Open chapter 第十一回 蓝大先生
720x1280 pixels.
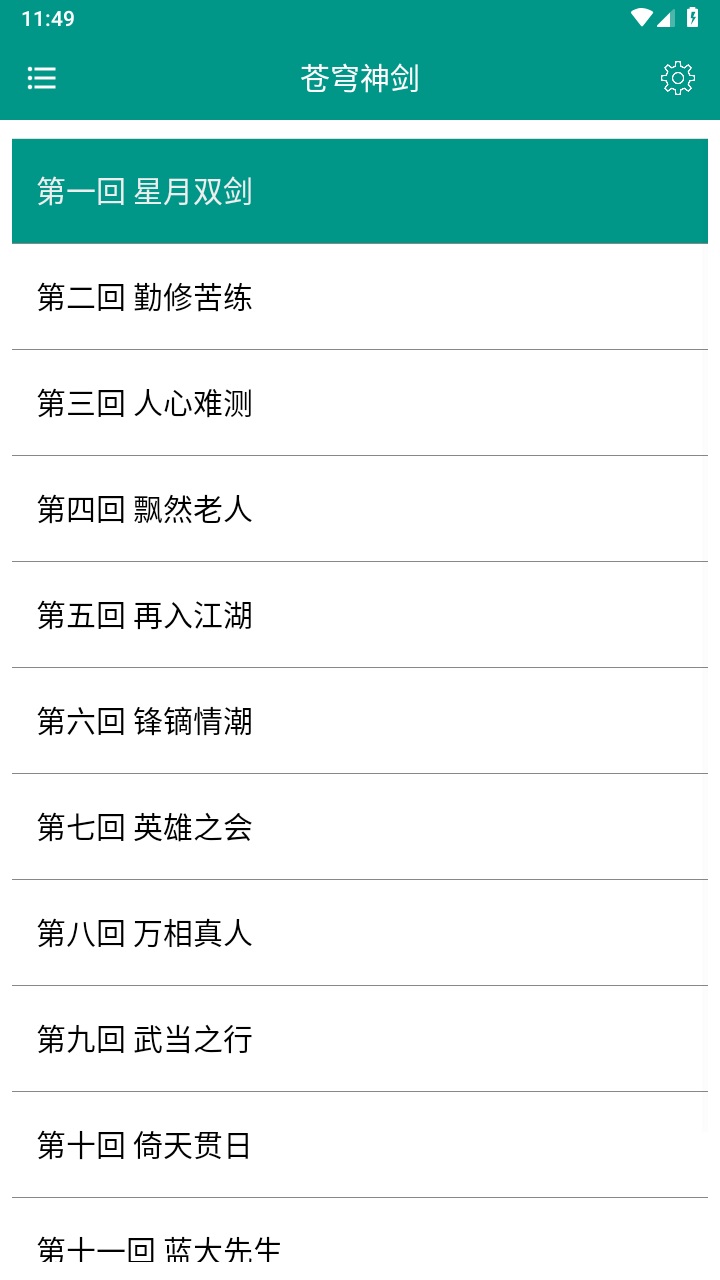(160, 1250)
